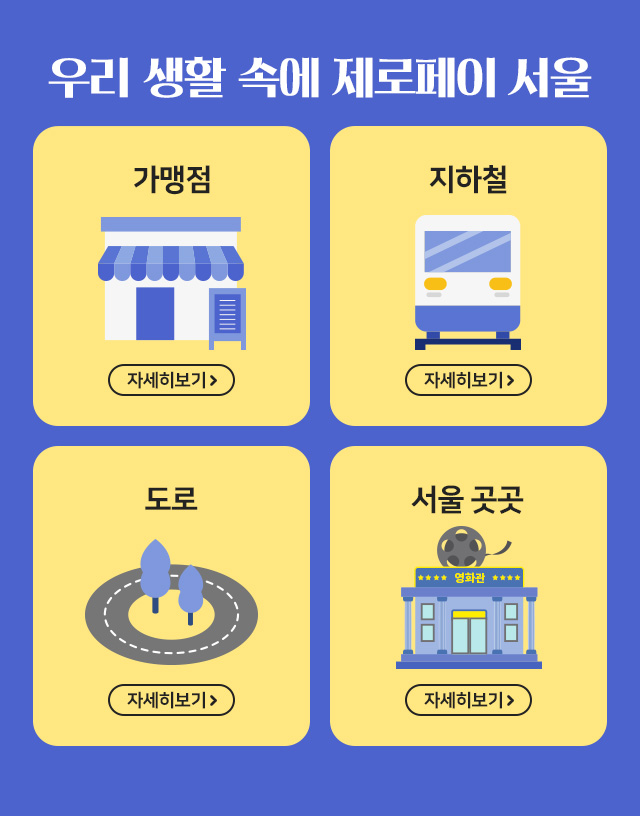This screenshot has width=640, height=816.
Task: Tap 자세히보기 under 도로
Action: [x=171, y=700]
